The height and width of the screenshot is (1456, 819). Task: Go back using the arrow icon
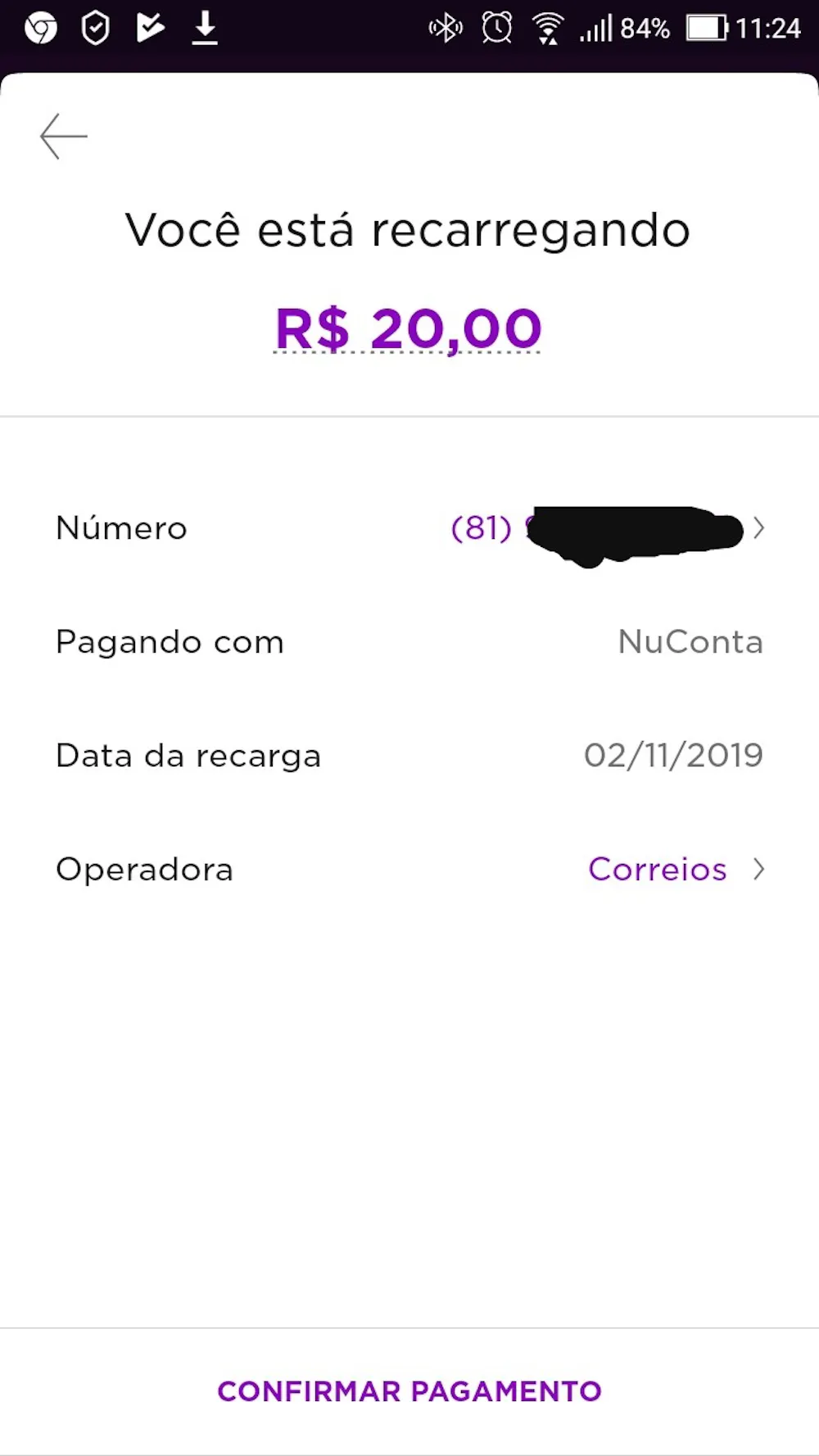pos(63,137)
